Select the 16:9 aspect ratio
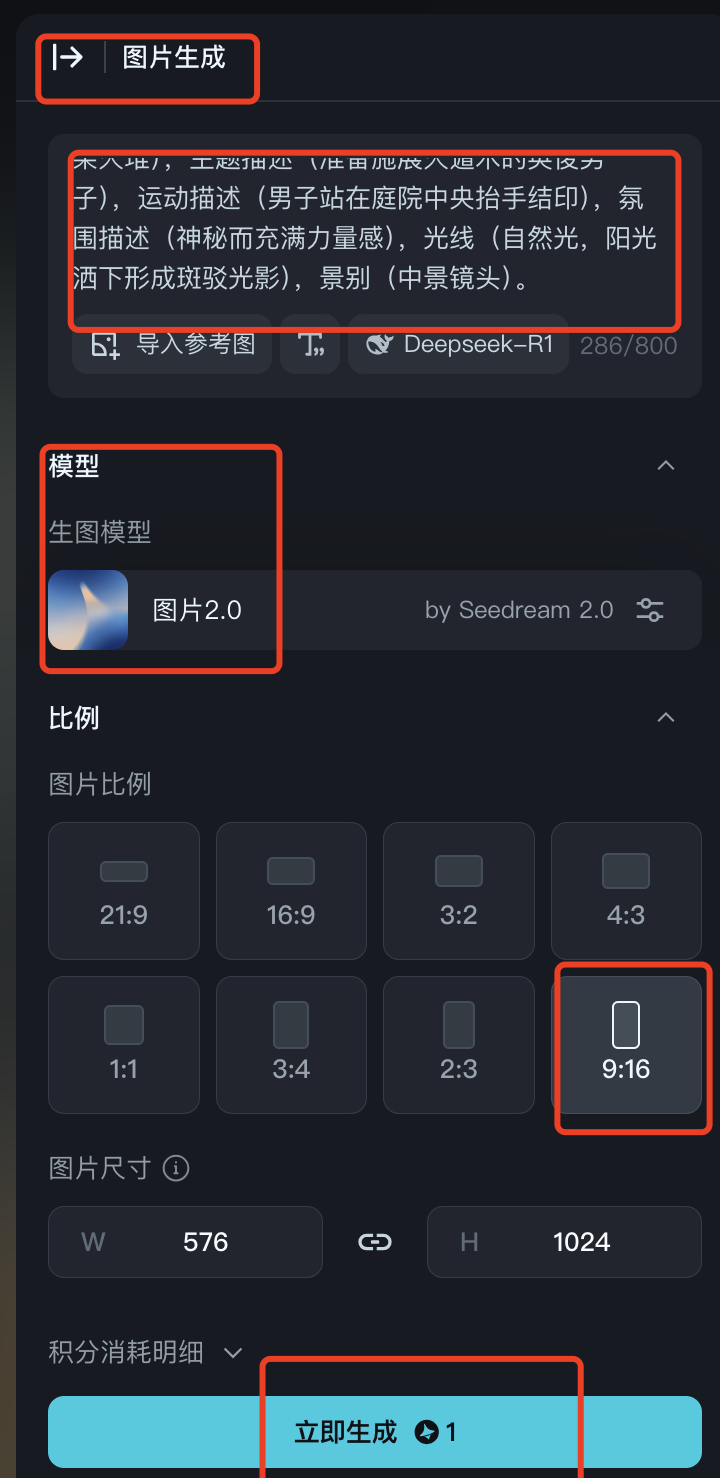This screenshot has height=1478, width=720. tap(291, 891)
